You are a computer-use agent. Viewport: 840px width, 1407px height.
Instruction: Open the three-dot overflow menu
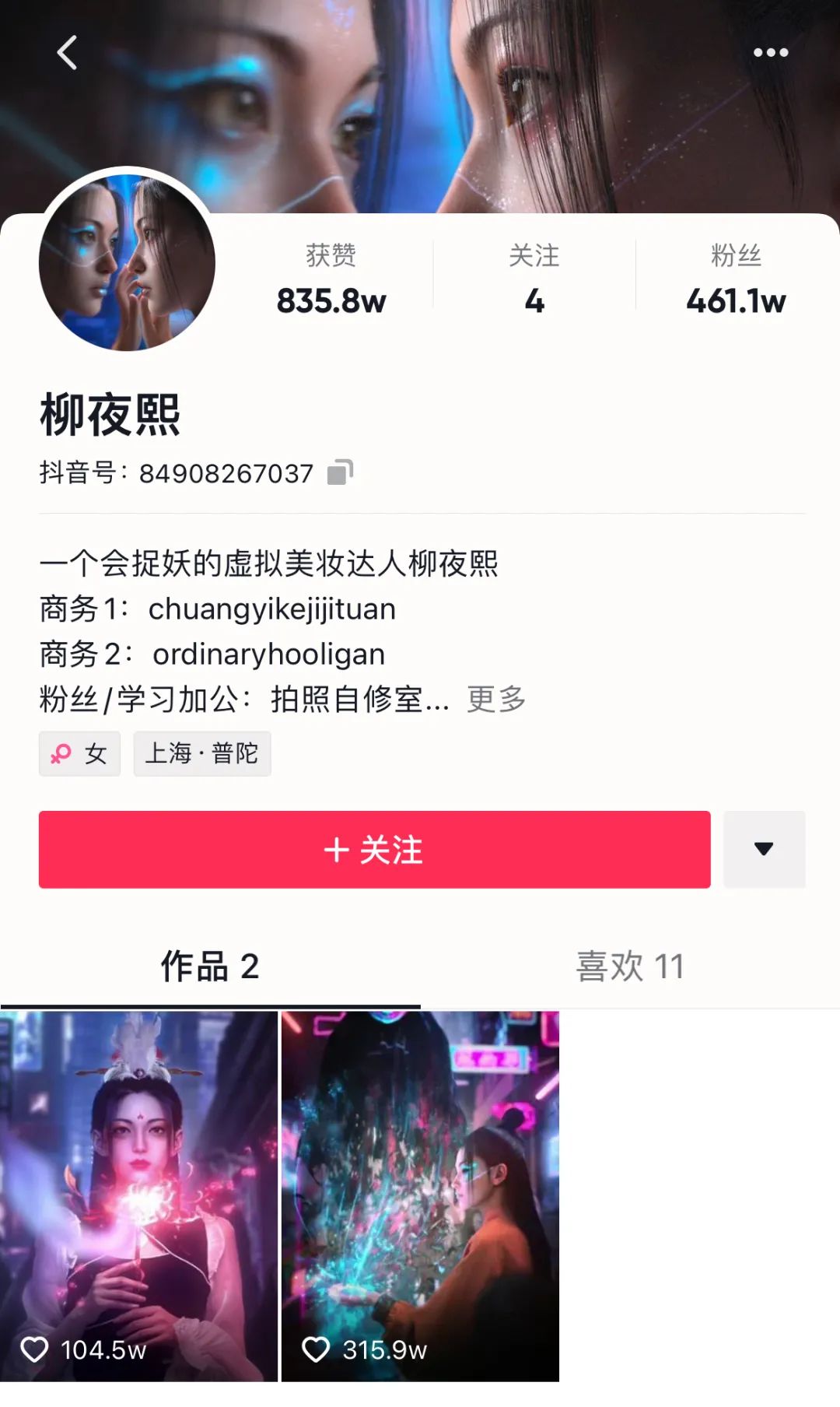point(770,53)
